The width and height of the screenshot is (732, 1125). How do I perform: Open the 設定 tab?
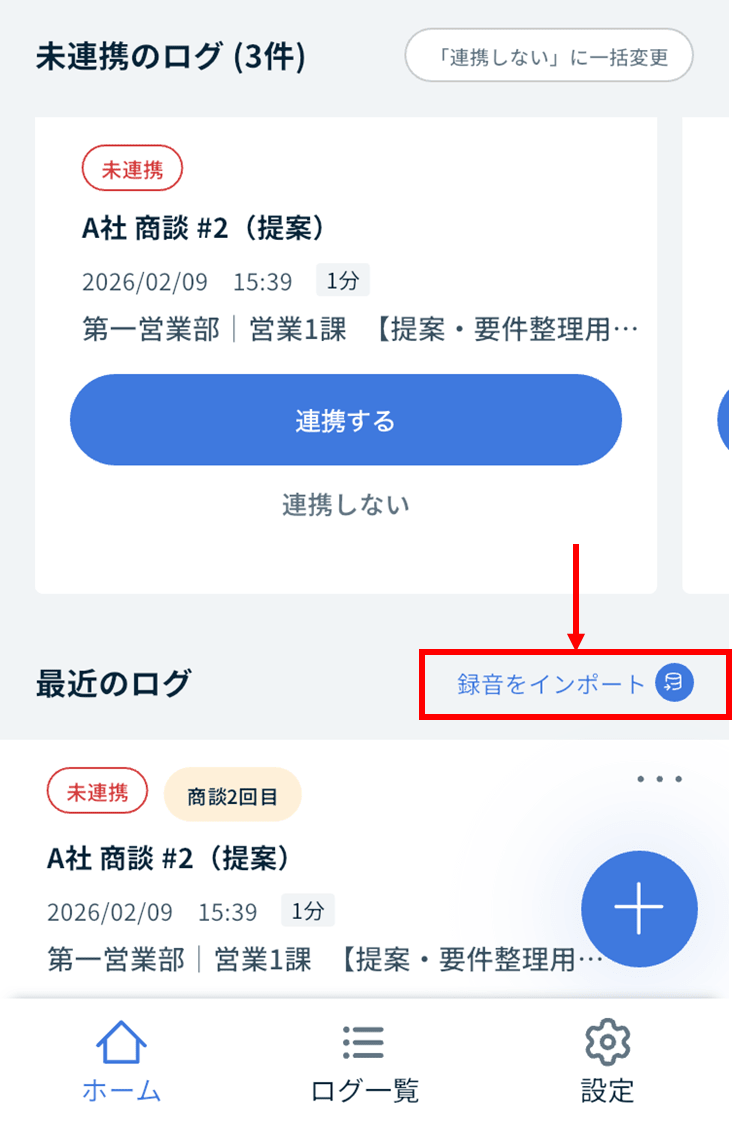(607, 1061)
